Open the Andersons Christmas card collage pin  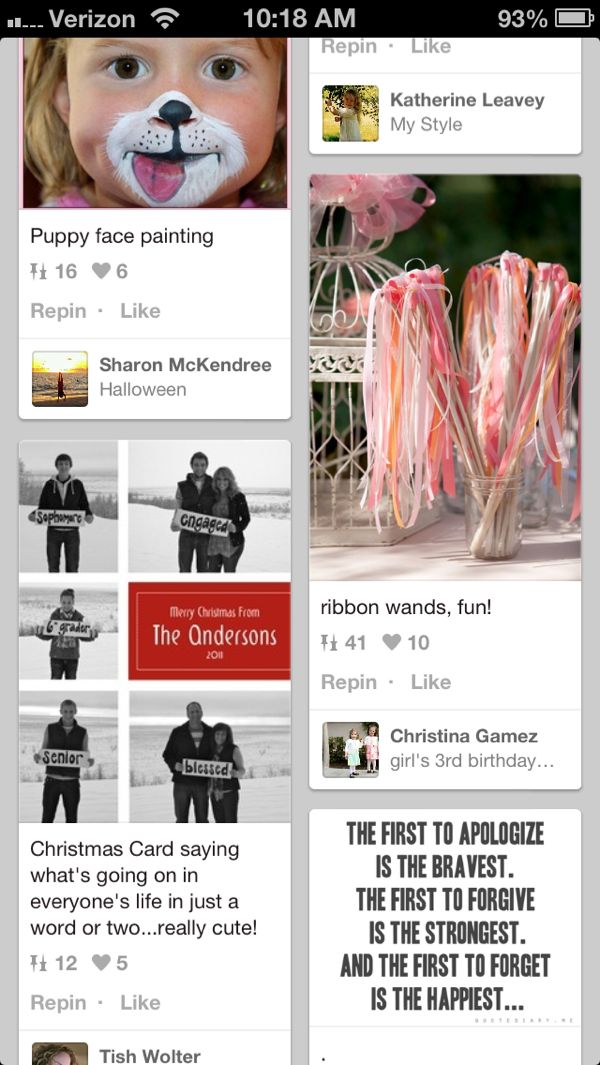click(155, 632)
